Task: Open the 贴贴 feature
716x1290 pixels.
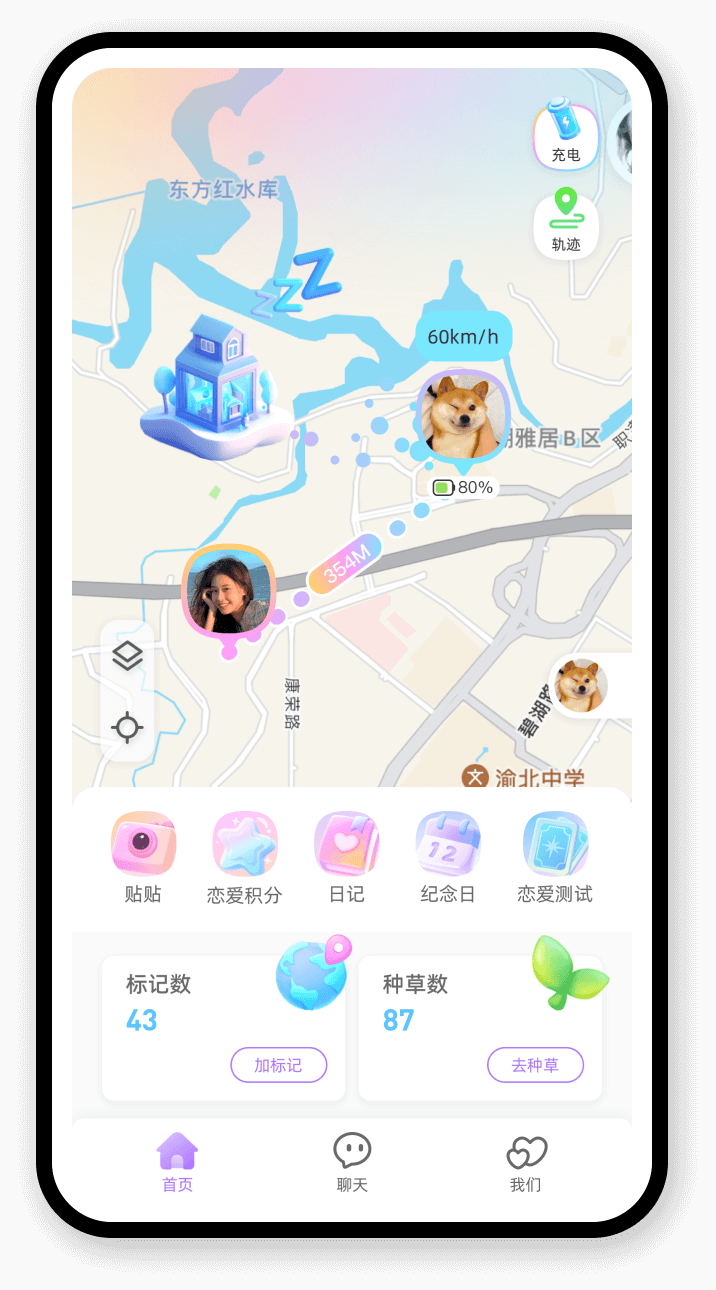Action: point(143,858)
